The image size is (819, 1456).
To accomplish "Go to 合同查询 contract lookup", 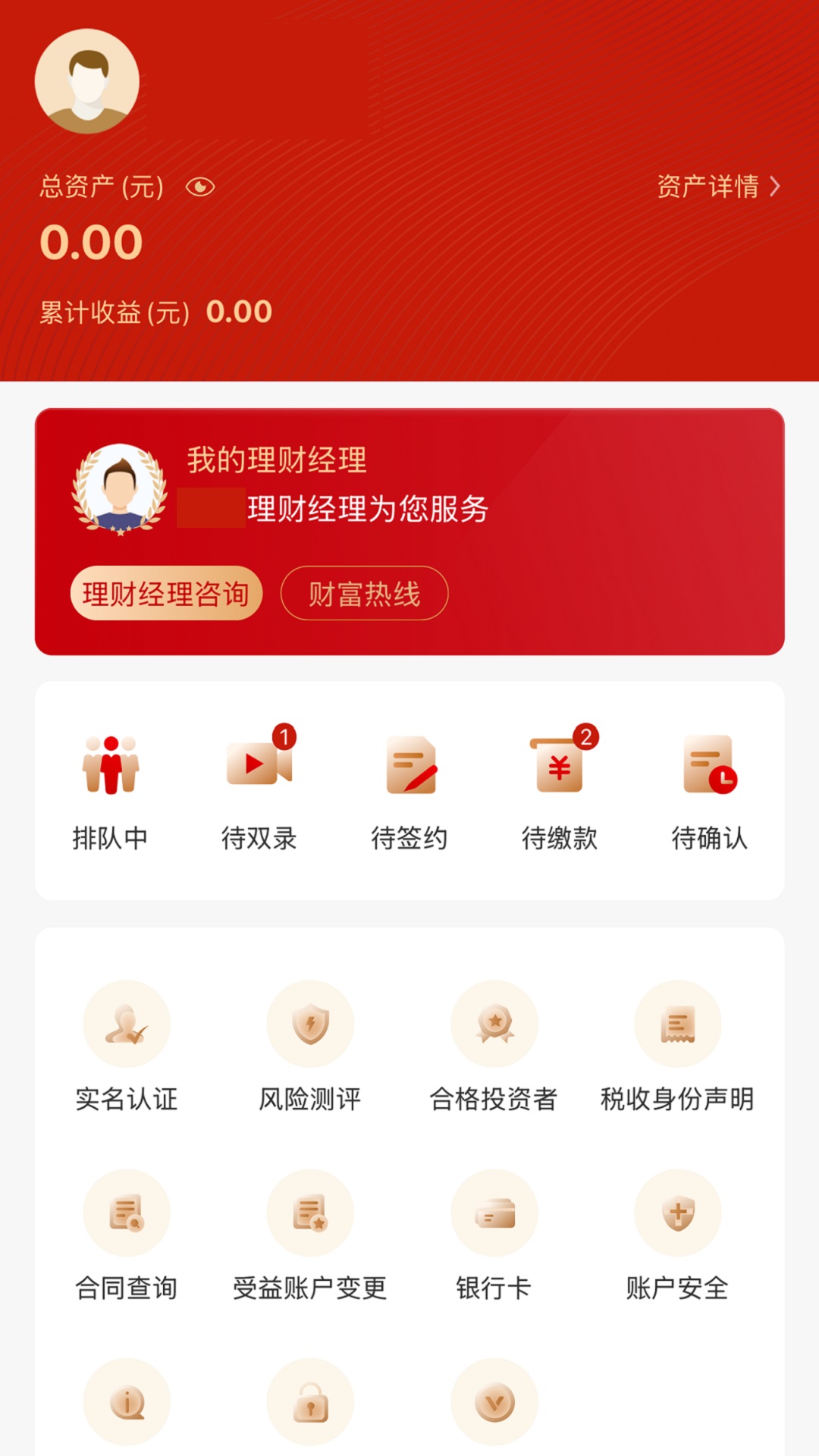I will point(127,1235).
